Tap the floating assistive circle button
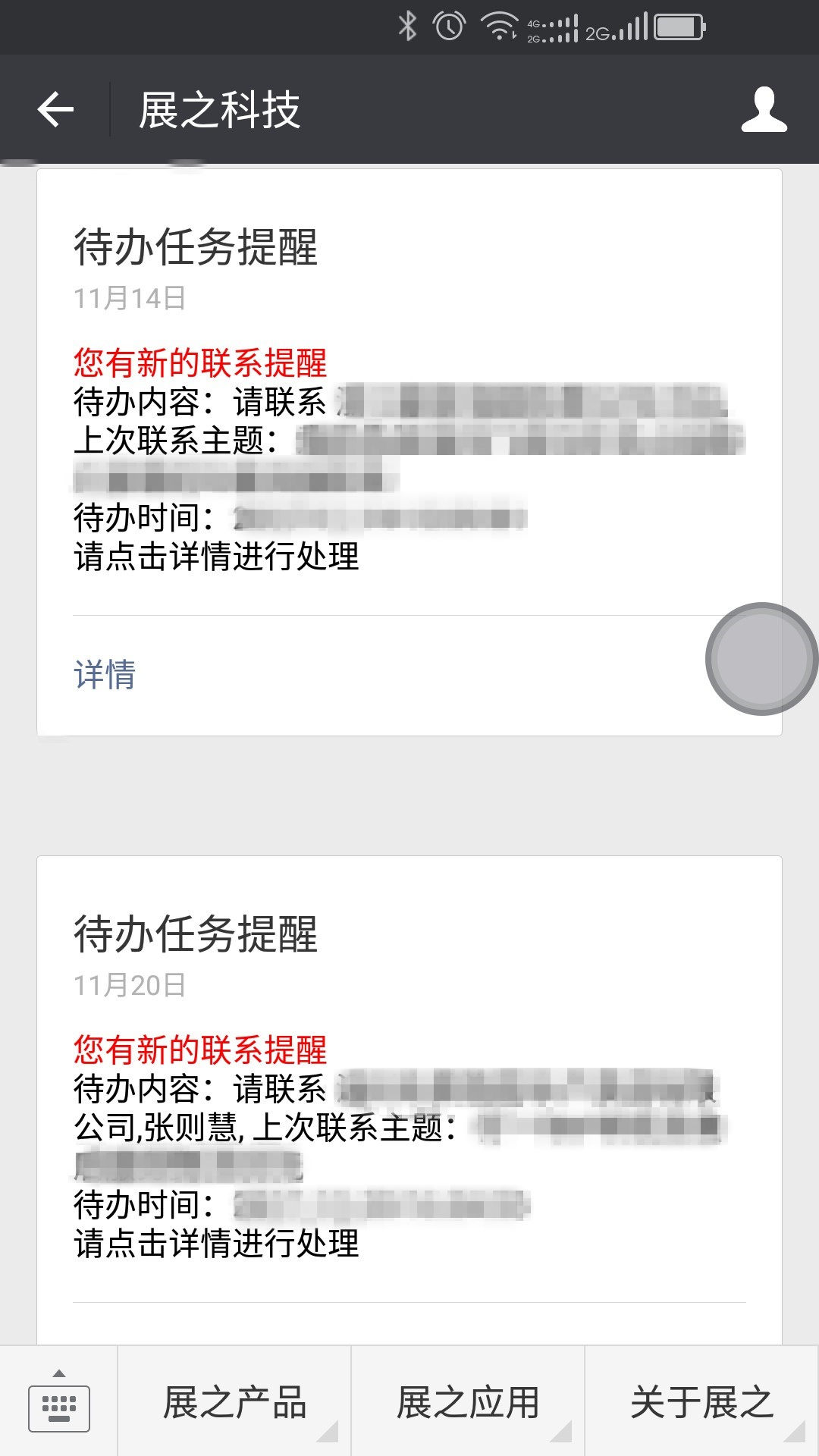The width and height of the screenshot is (819, 1456). [x=761, y=658]
